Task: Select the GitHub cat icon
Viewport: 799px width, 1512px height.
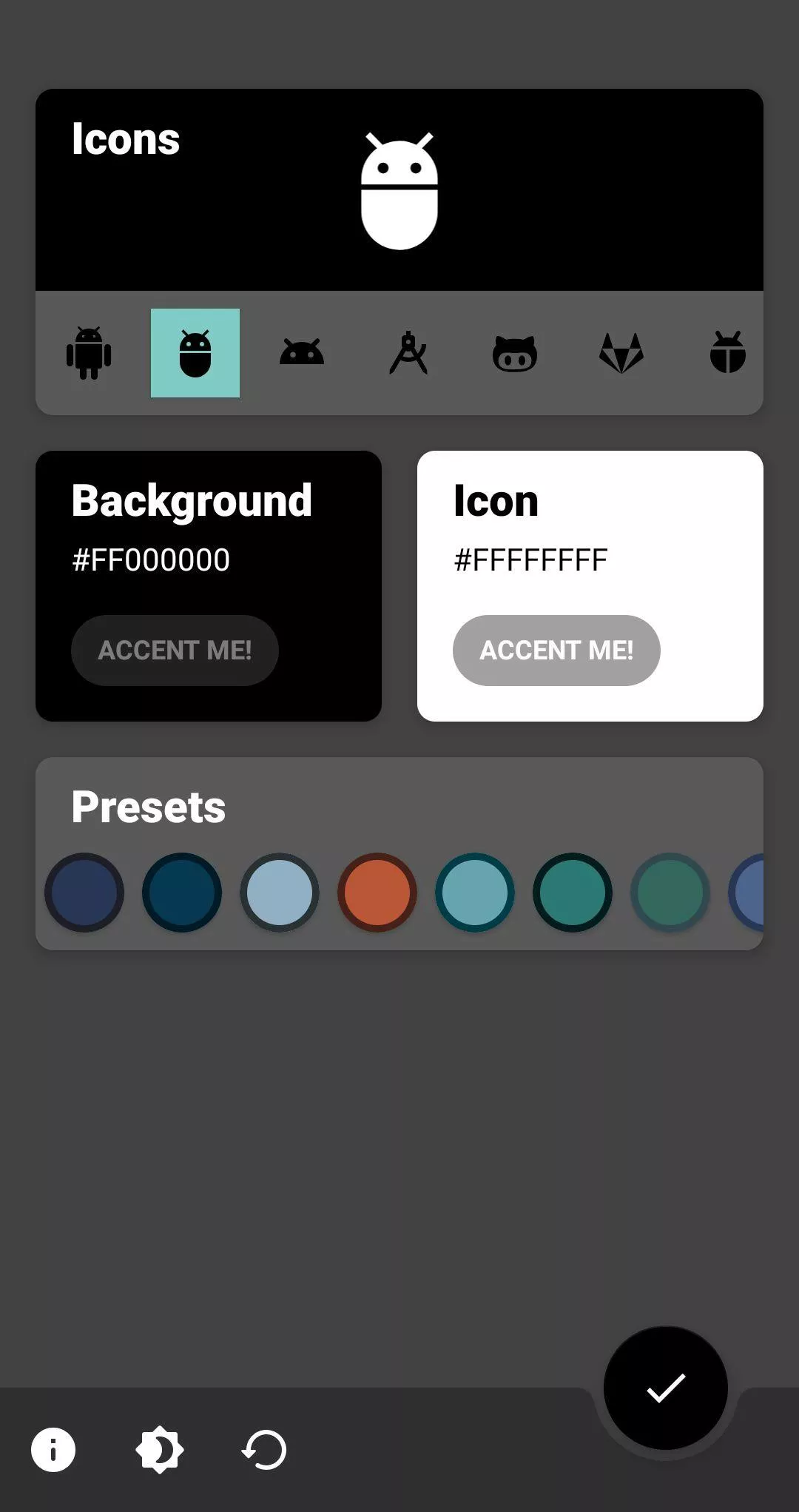Action: [515, 353]
